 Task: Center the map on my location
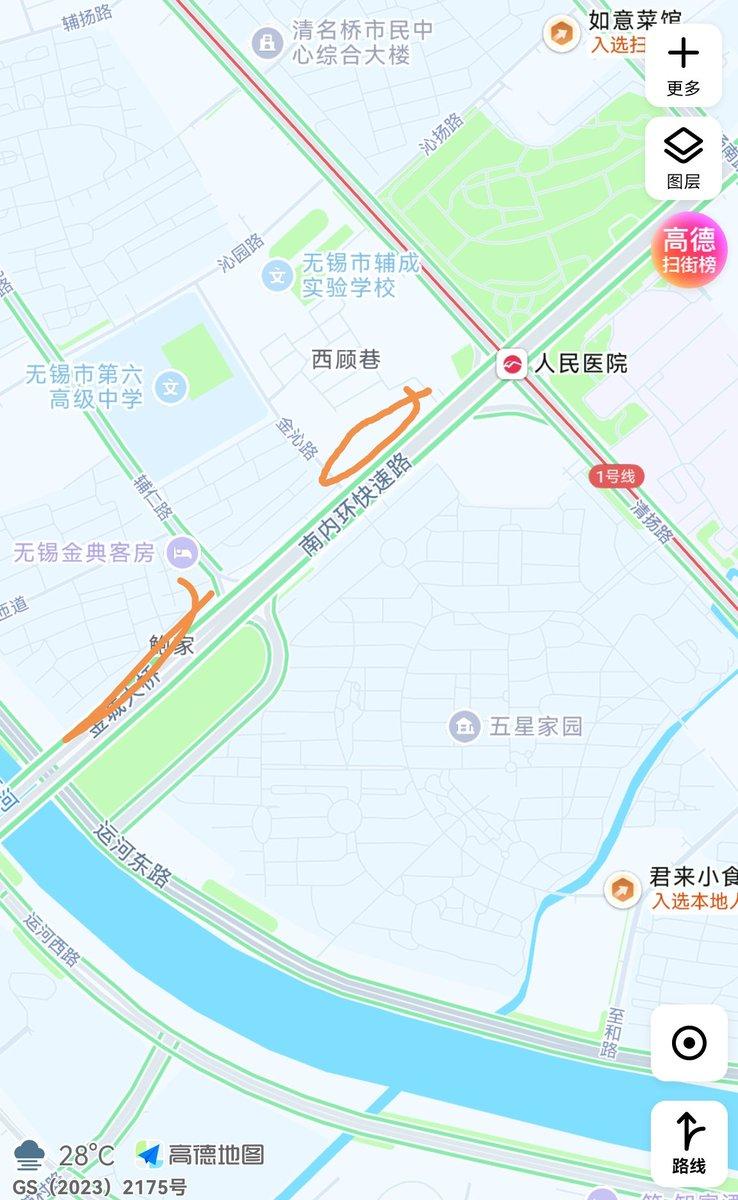[689, 1043]
